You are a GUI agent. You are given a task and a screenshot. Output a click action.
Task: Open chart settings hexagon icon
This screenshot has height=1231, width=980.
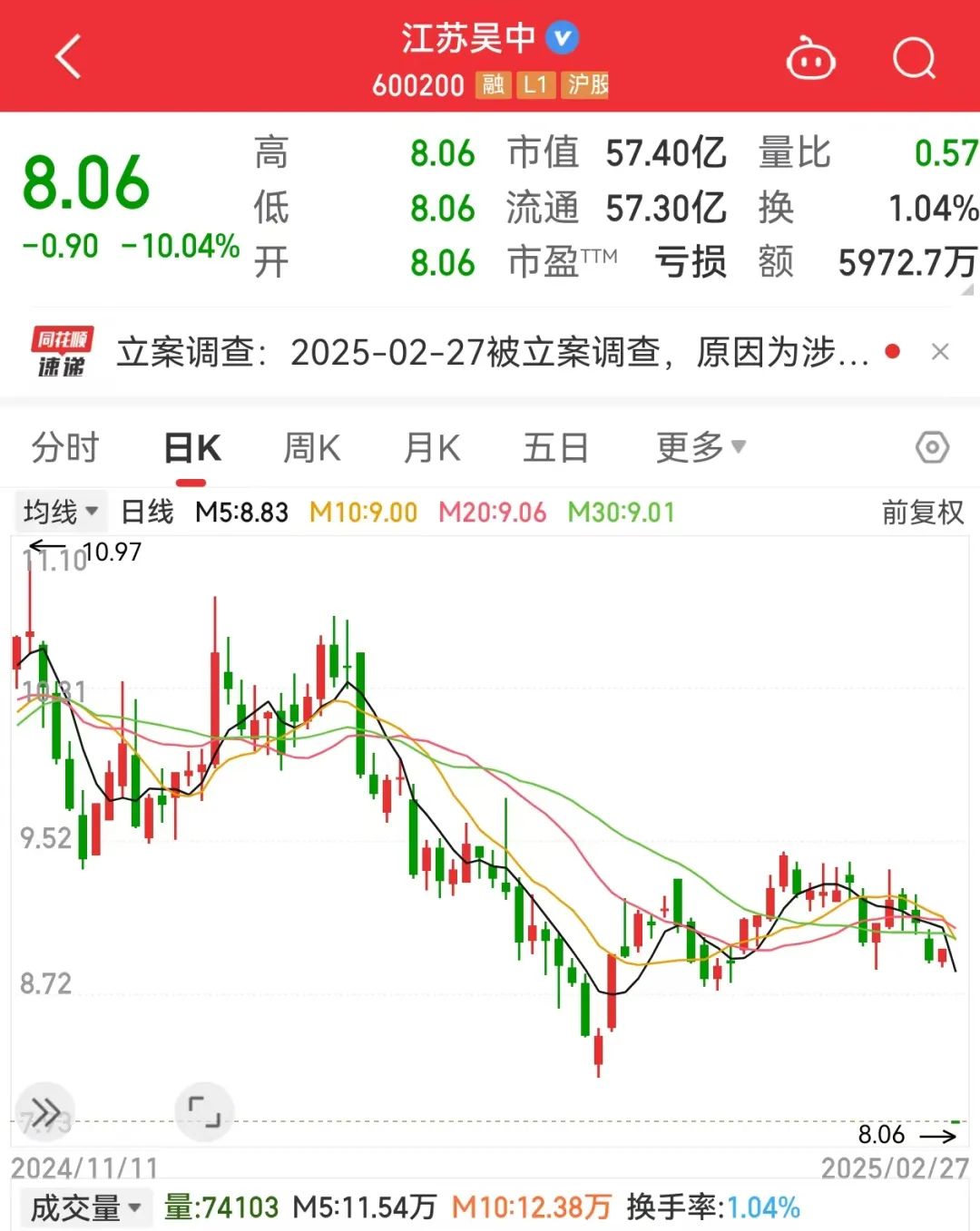932,447
